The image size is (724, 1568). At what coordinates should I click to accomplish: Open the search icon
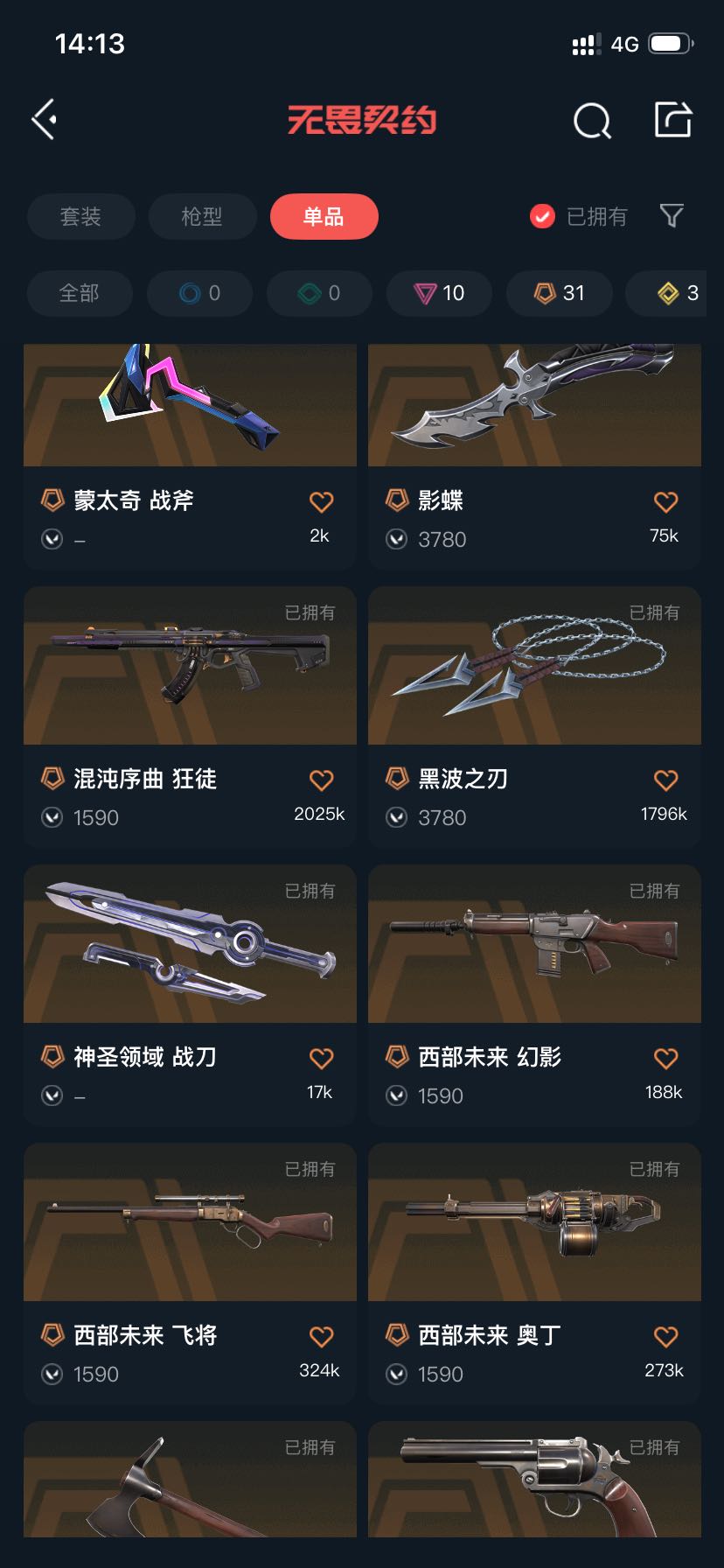tap(592, 121)
